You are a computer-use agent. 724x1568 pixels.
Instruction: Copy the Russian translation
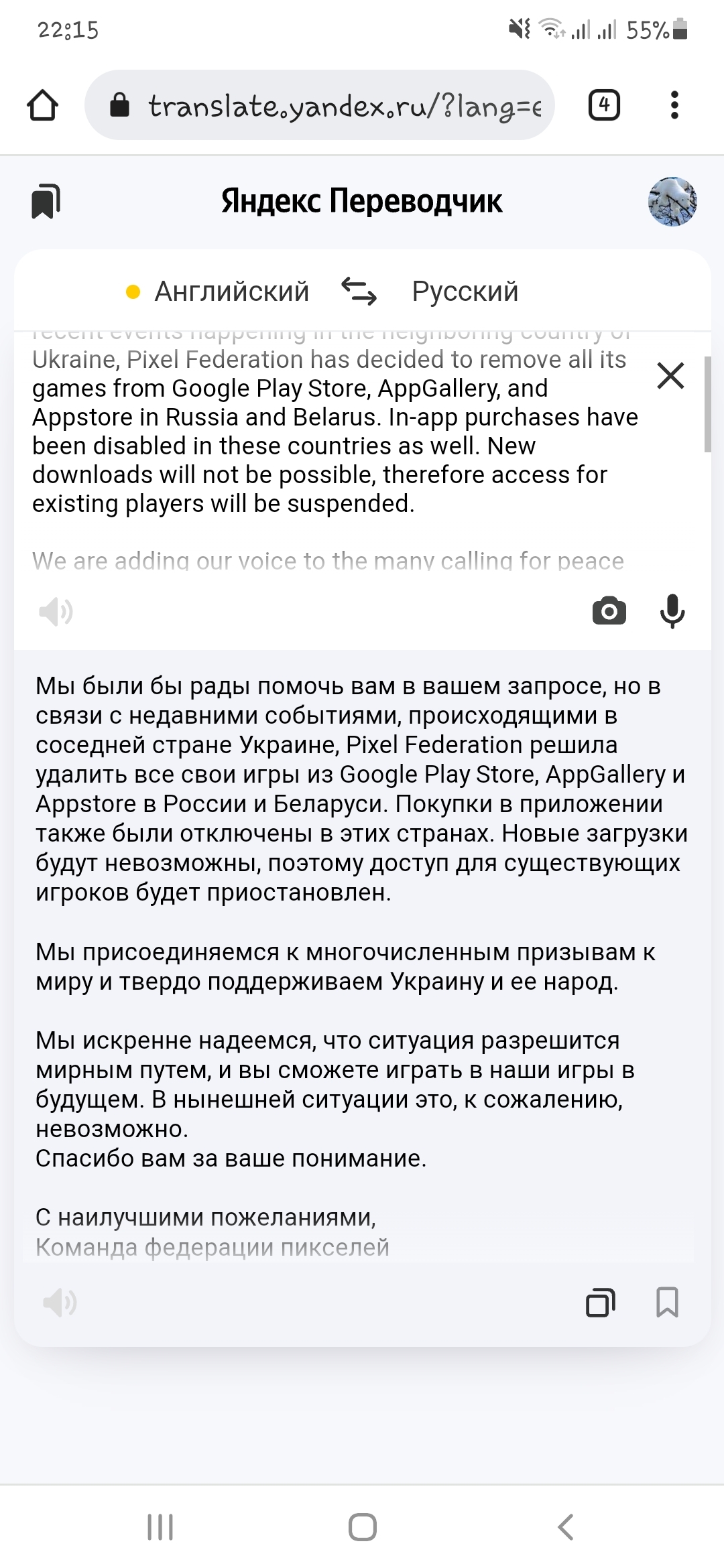[x=600, y=1303]
